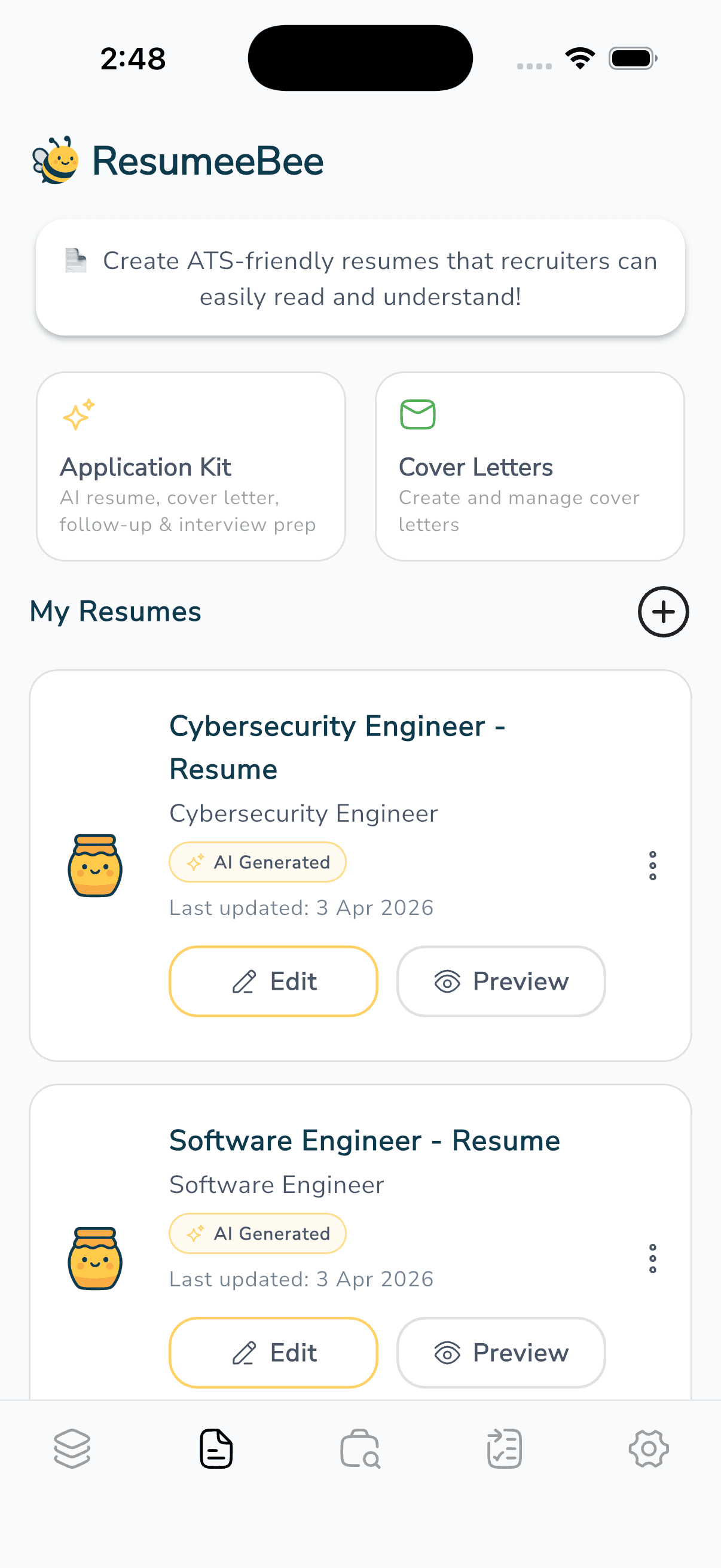Image resolution: width=721 pixels, height=1568 pixels.
Task: Tap the plus icon to add a resume
Action: click(663, 612)
